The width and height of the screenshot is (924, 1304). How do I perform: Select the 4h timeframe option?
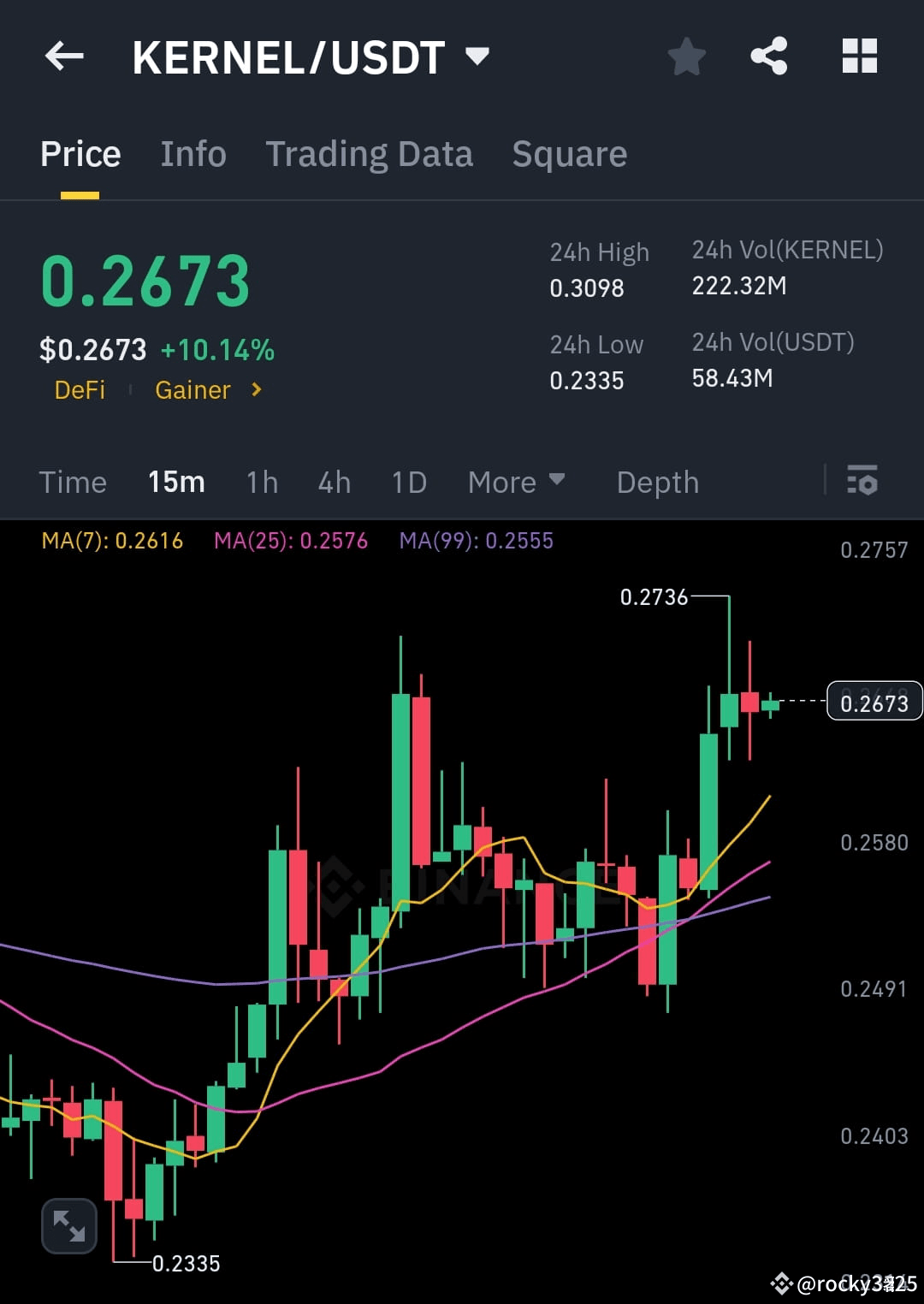click(x=334, y=482)
